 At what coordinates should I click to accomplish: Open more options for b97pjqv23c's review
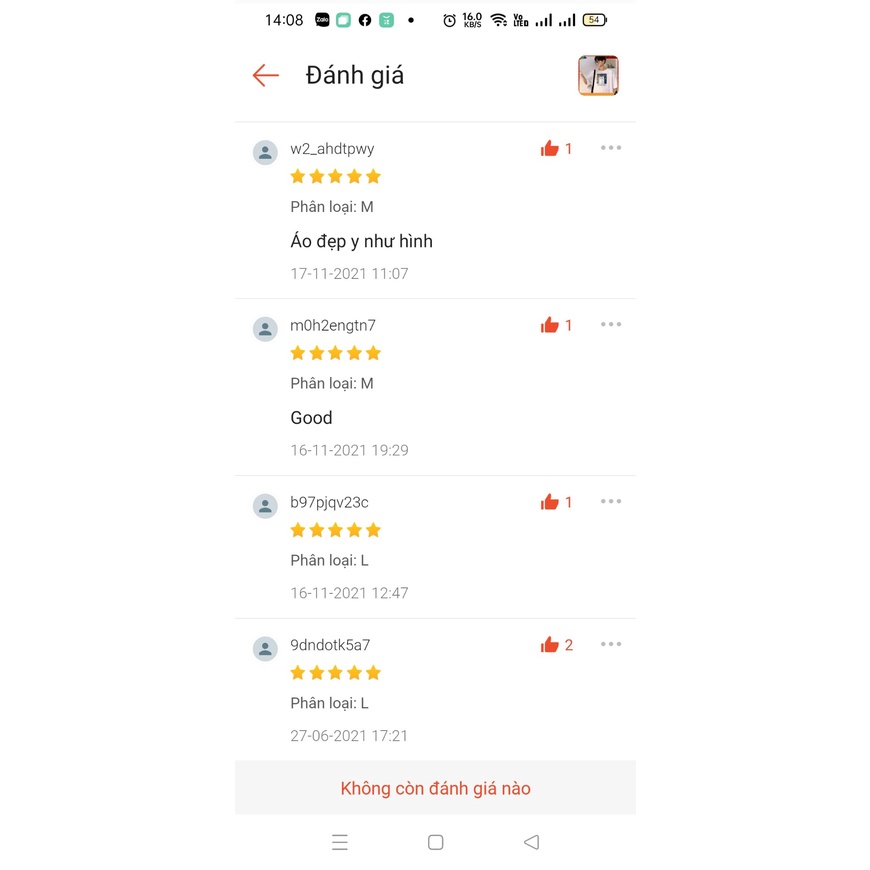click(x=611, y=501)
